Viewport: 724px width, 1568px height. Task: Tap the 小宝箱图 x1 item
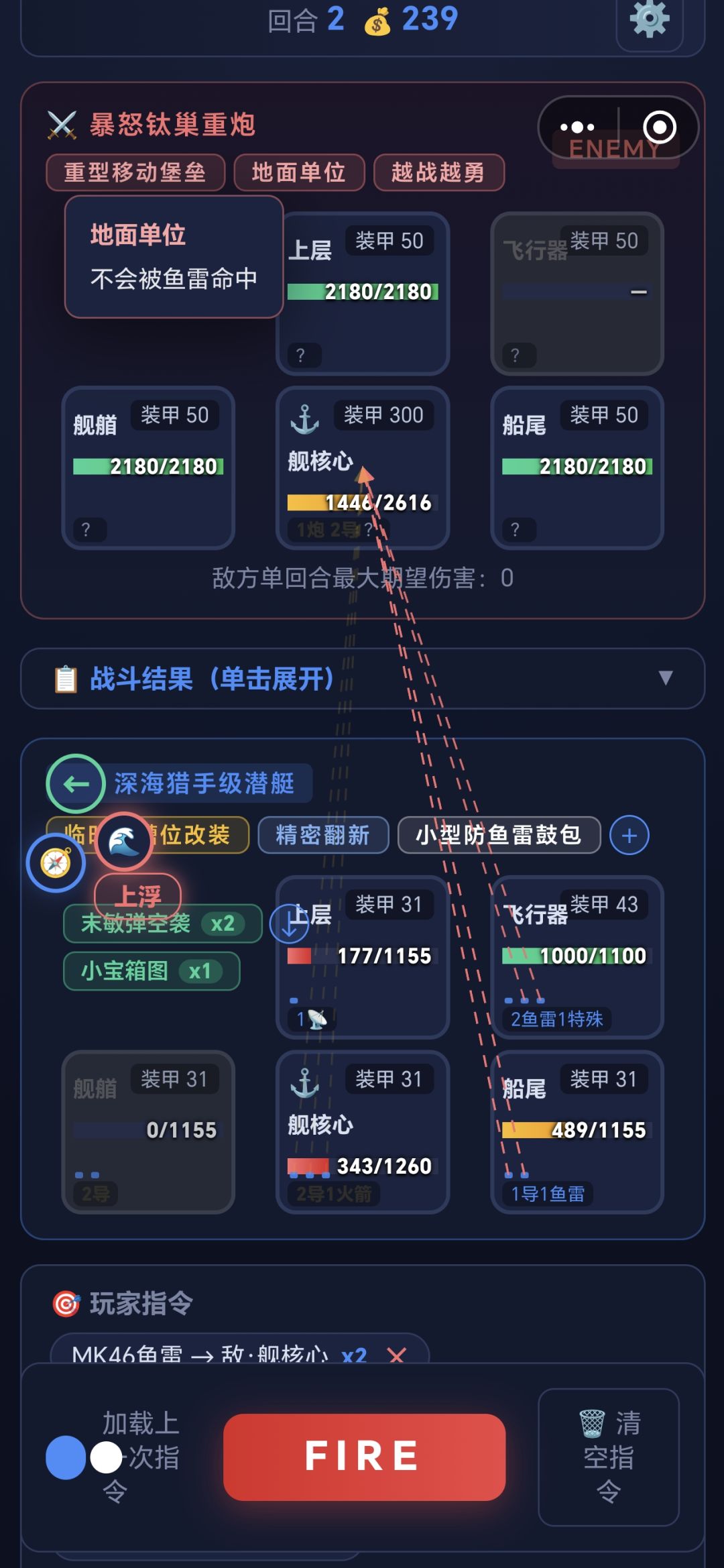coord(152,970)
